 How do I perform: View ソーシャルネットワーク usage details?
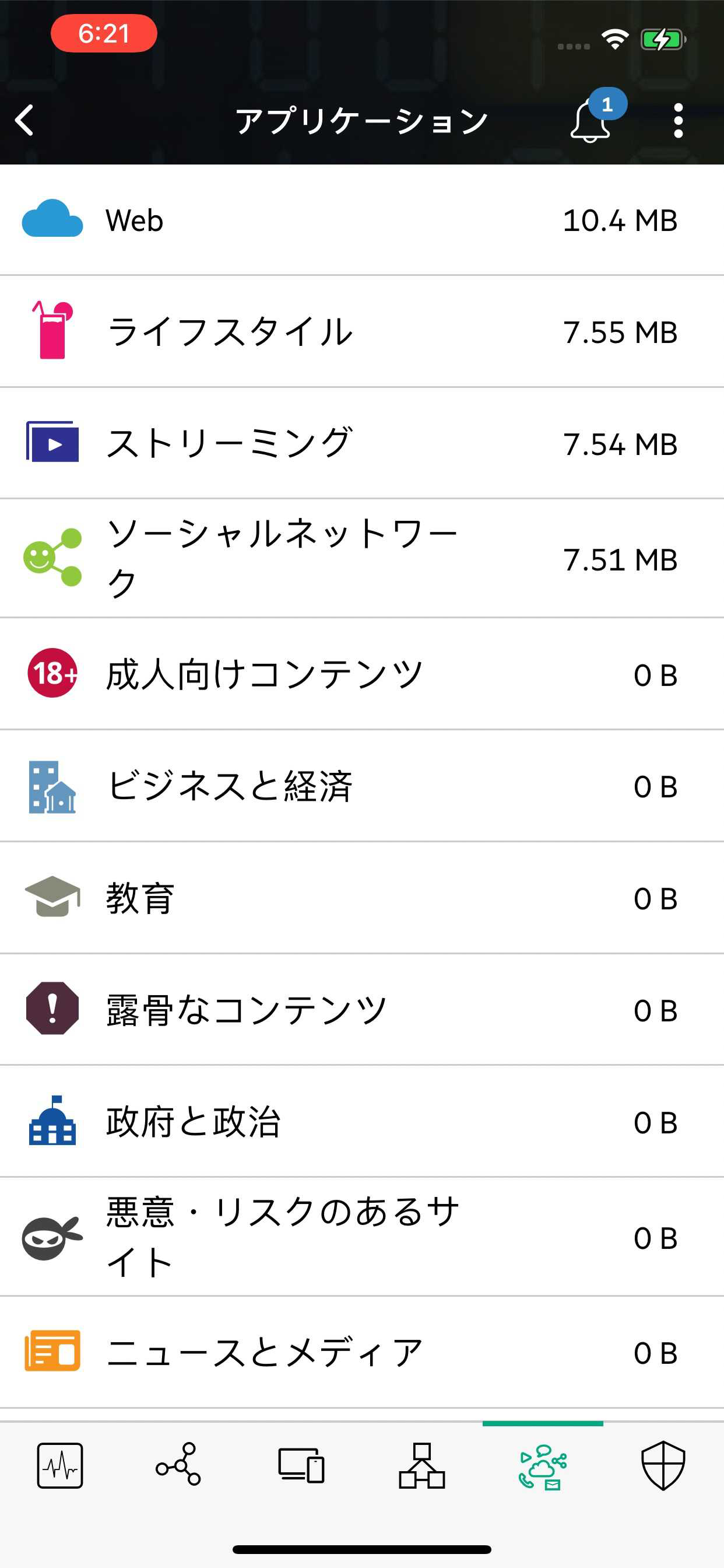point(362,559)
